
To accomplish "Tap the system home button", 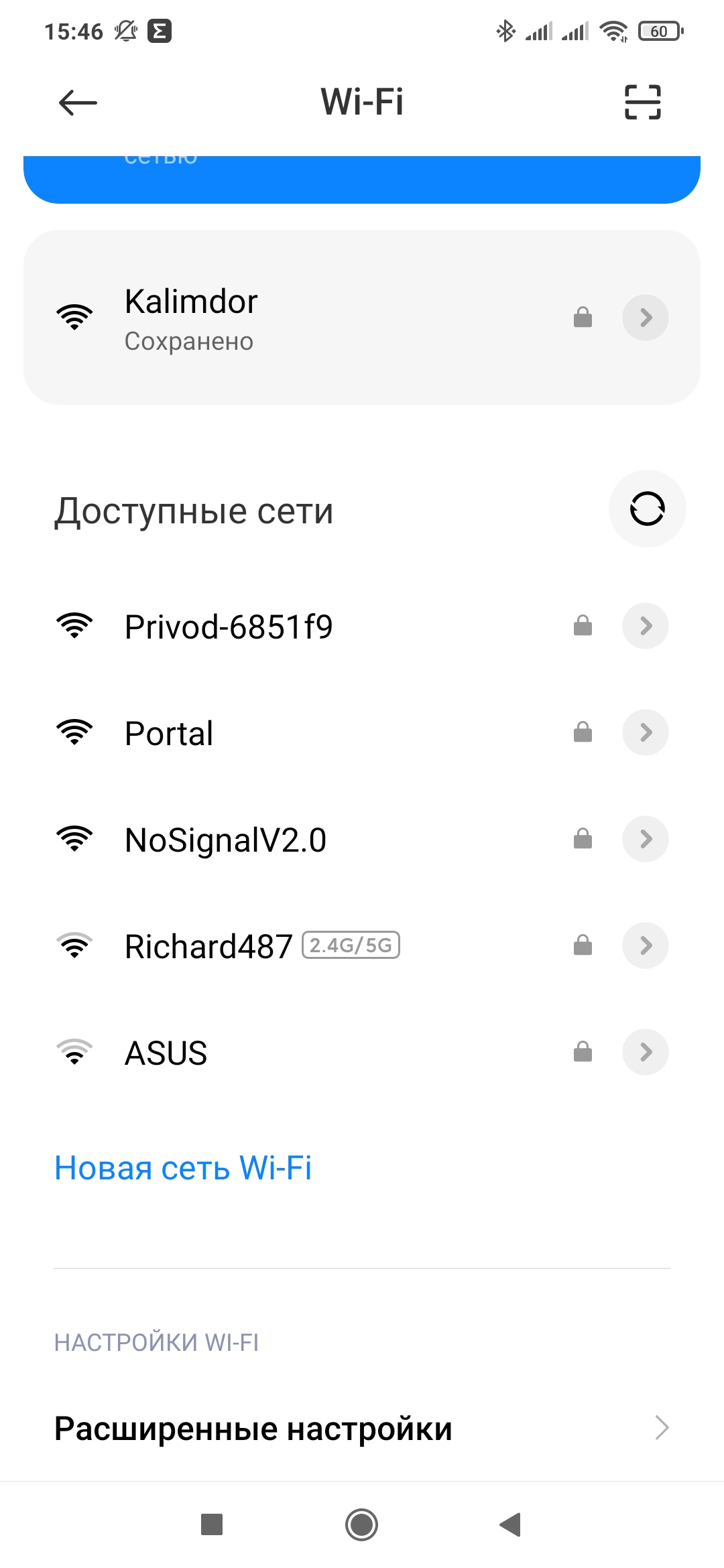I will (x=362, y=1524).
